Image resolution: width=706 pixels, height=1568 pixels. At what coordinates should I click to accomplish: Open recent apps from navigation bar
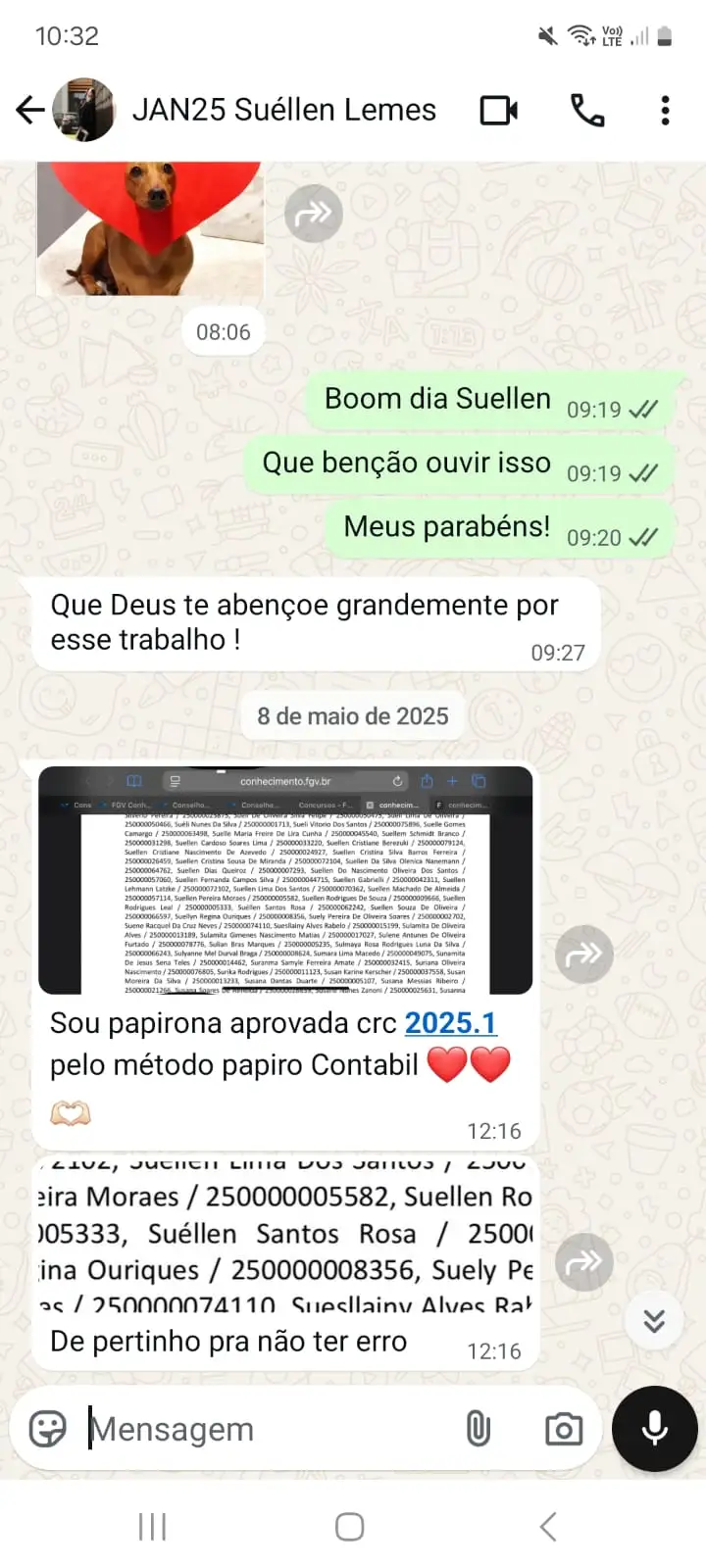point(152,1526)
